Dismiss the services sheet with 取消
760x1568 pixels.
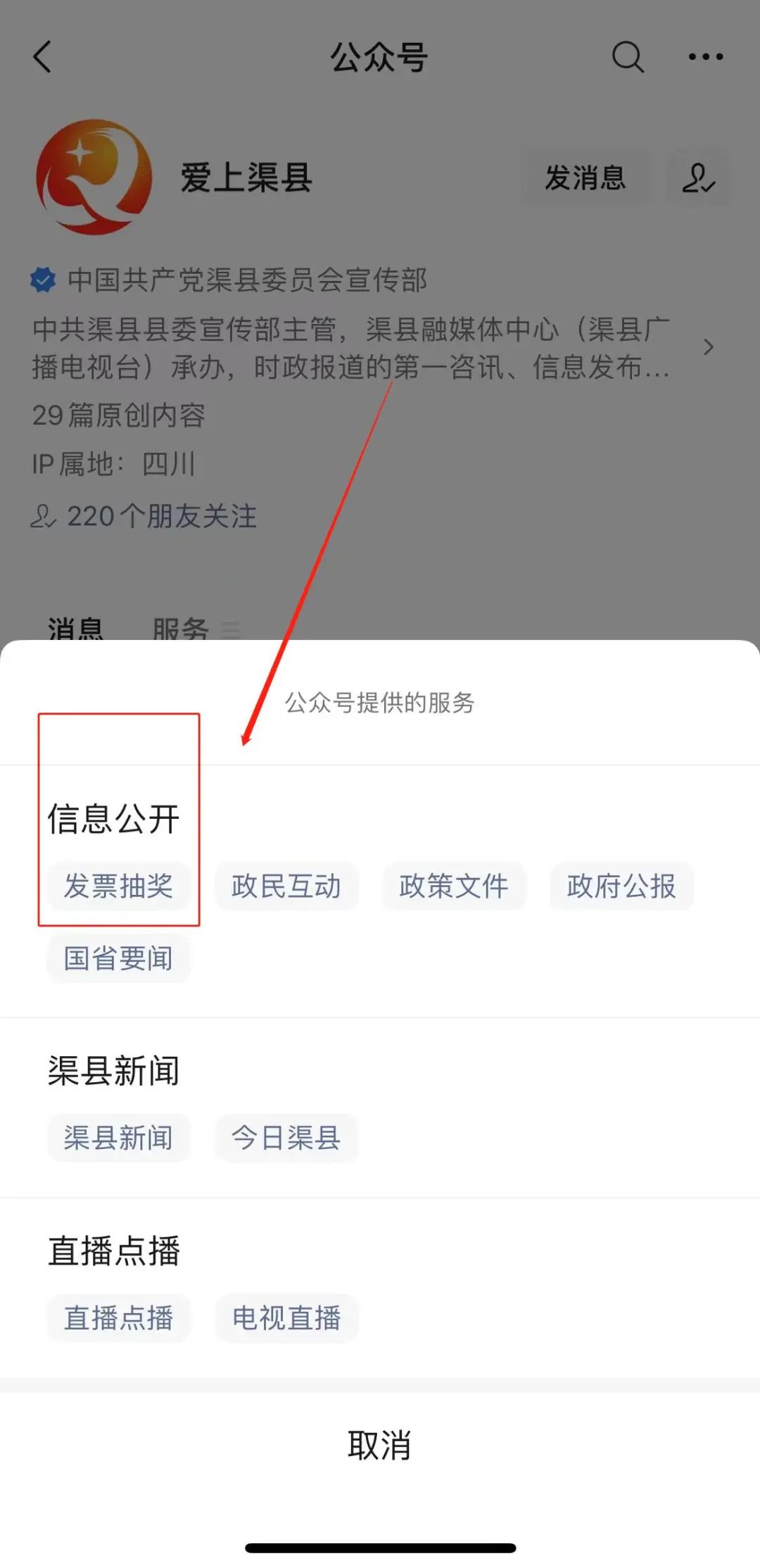tap(379, 1445)
